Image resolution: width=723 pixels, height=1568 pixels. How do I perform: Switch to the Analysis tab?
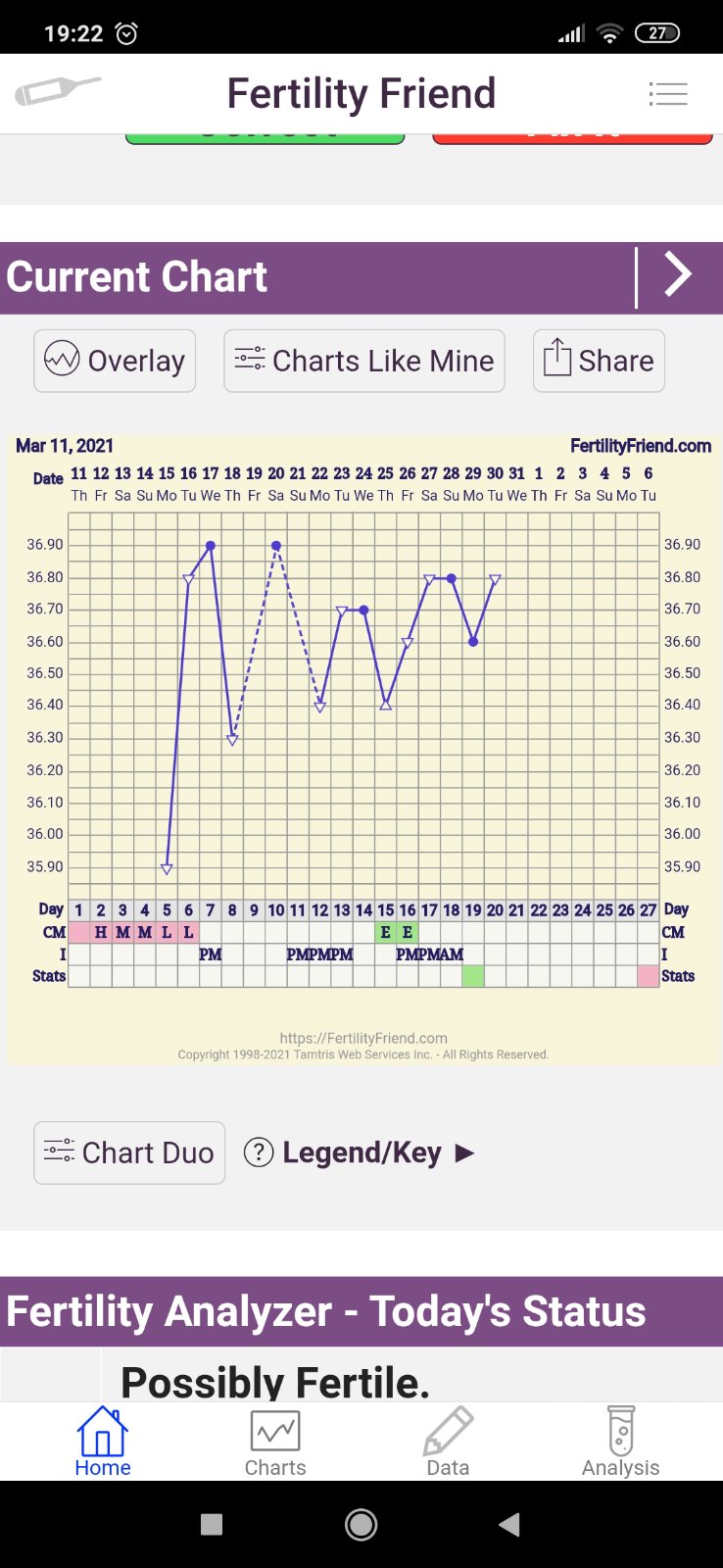(620, 1443)
